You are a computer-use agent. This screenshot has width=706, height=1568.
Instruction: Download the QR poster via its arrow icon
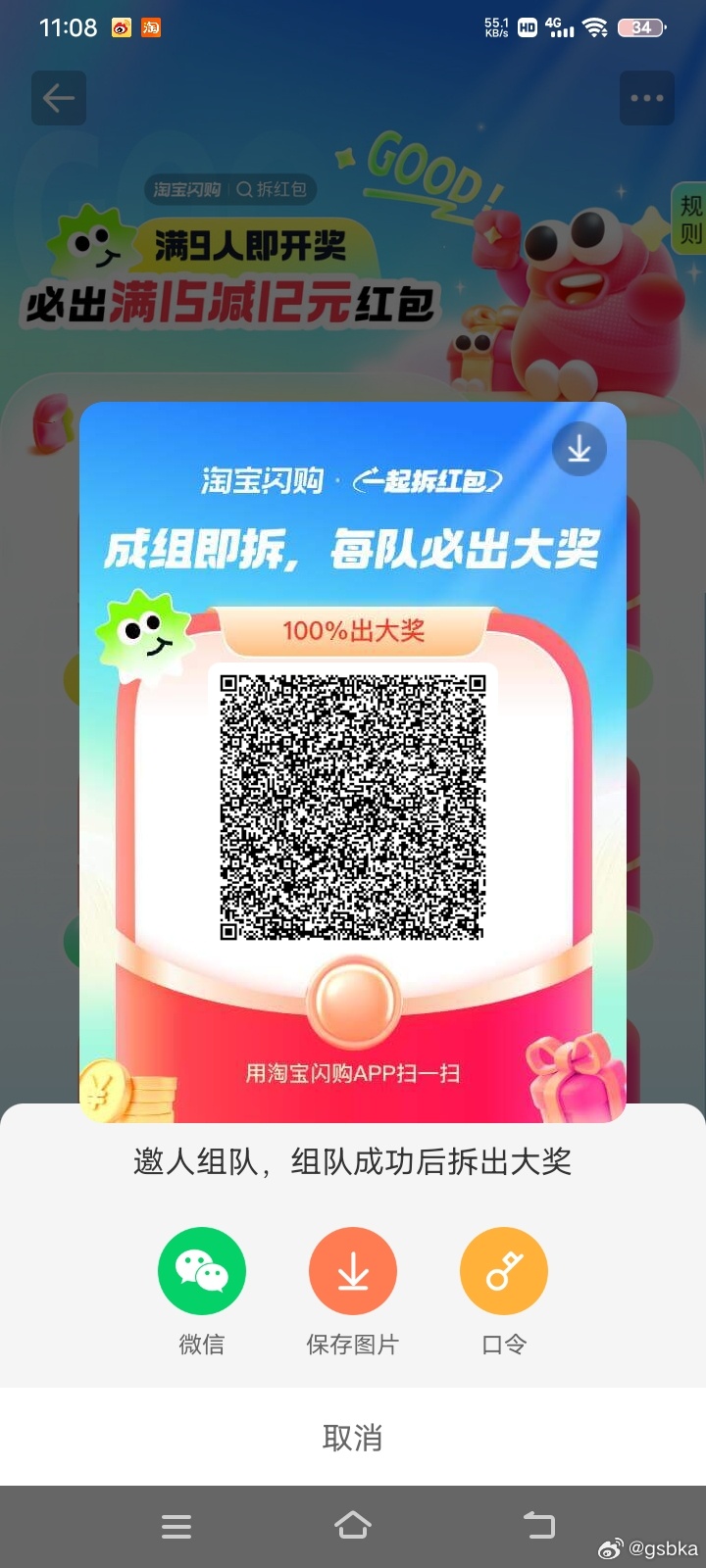[x=580, y=449]
